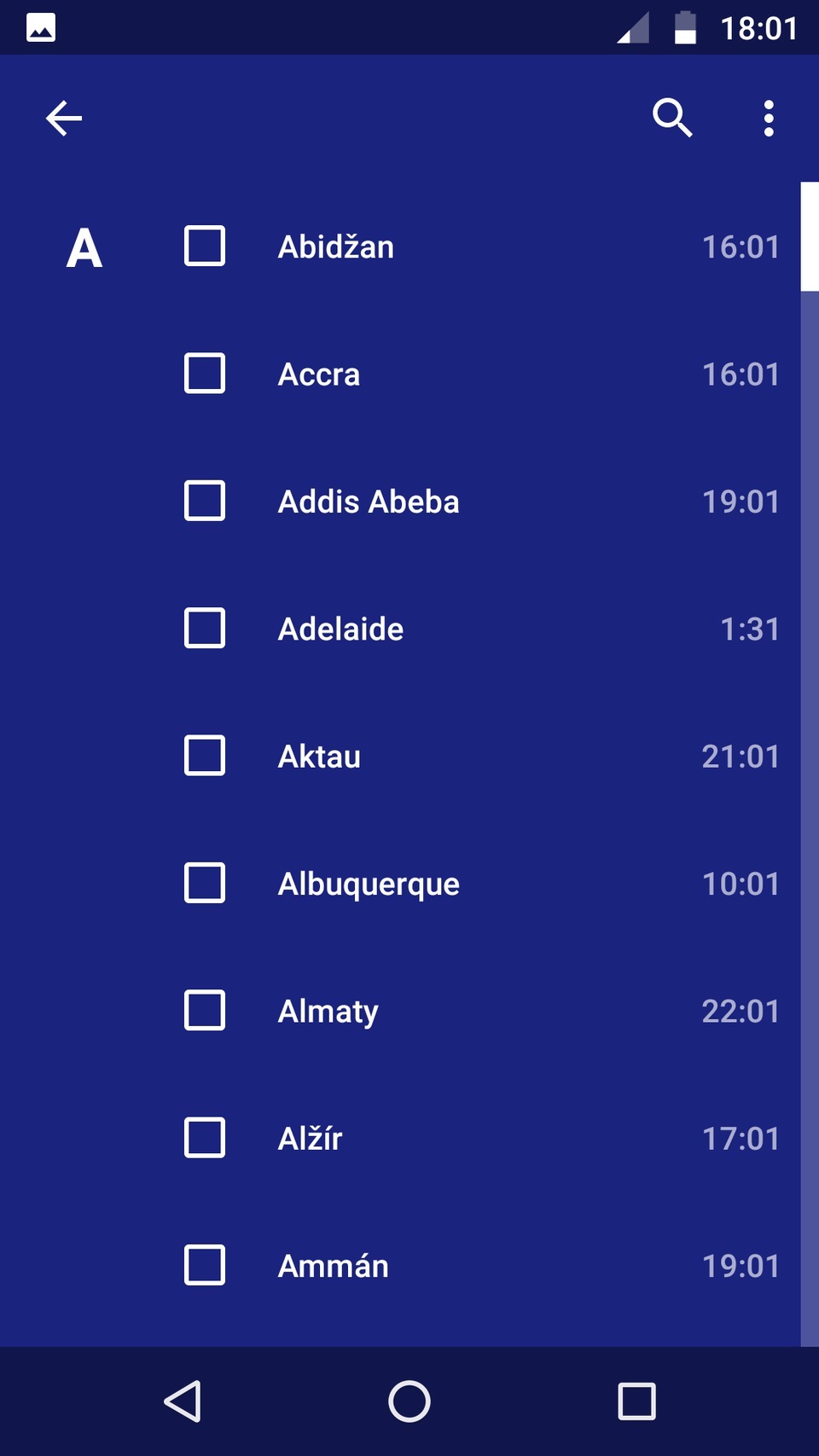
Task: Add Adelaide to selected cities
Action: 205,628
